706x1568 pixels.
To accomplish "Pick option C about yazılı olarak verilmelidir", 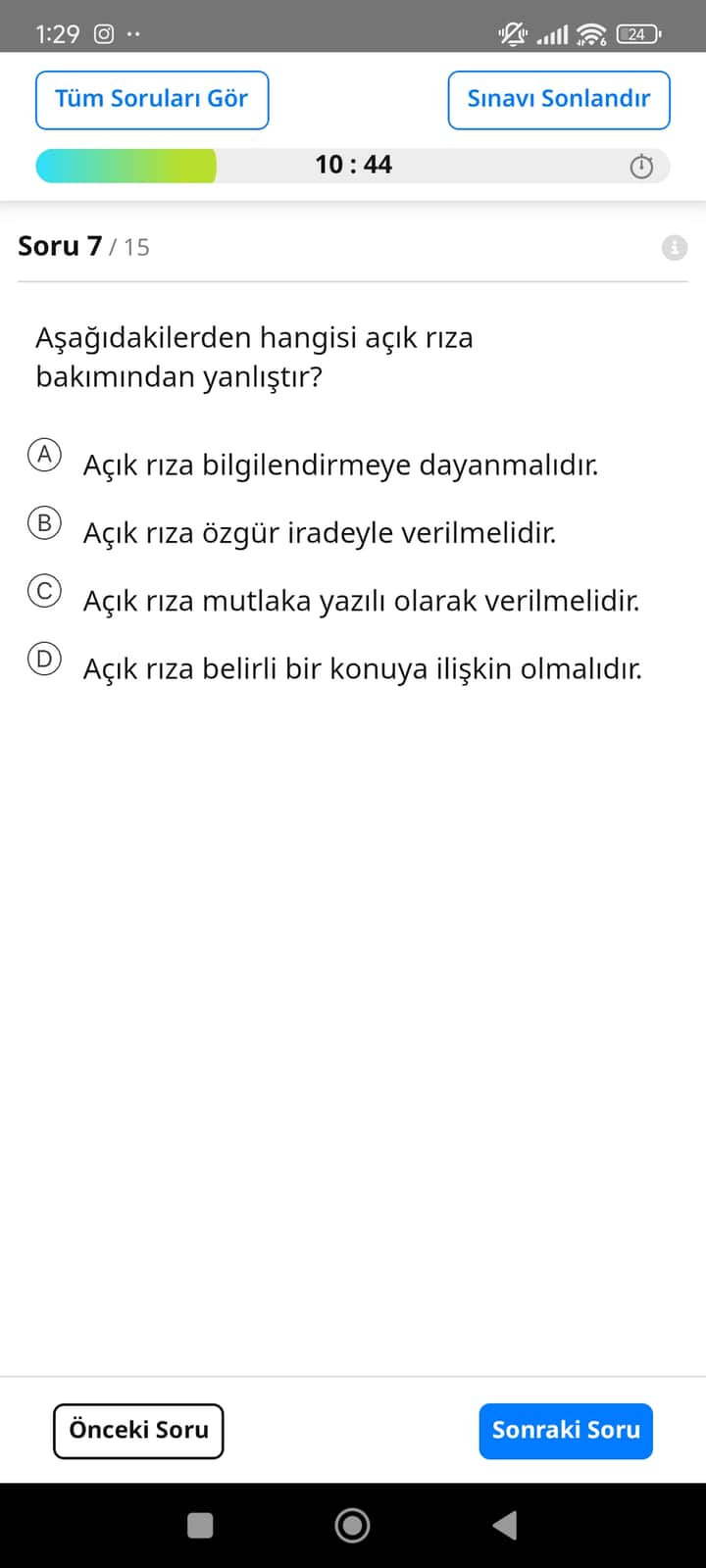I will [44, 592].
